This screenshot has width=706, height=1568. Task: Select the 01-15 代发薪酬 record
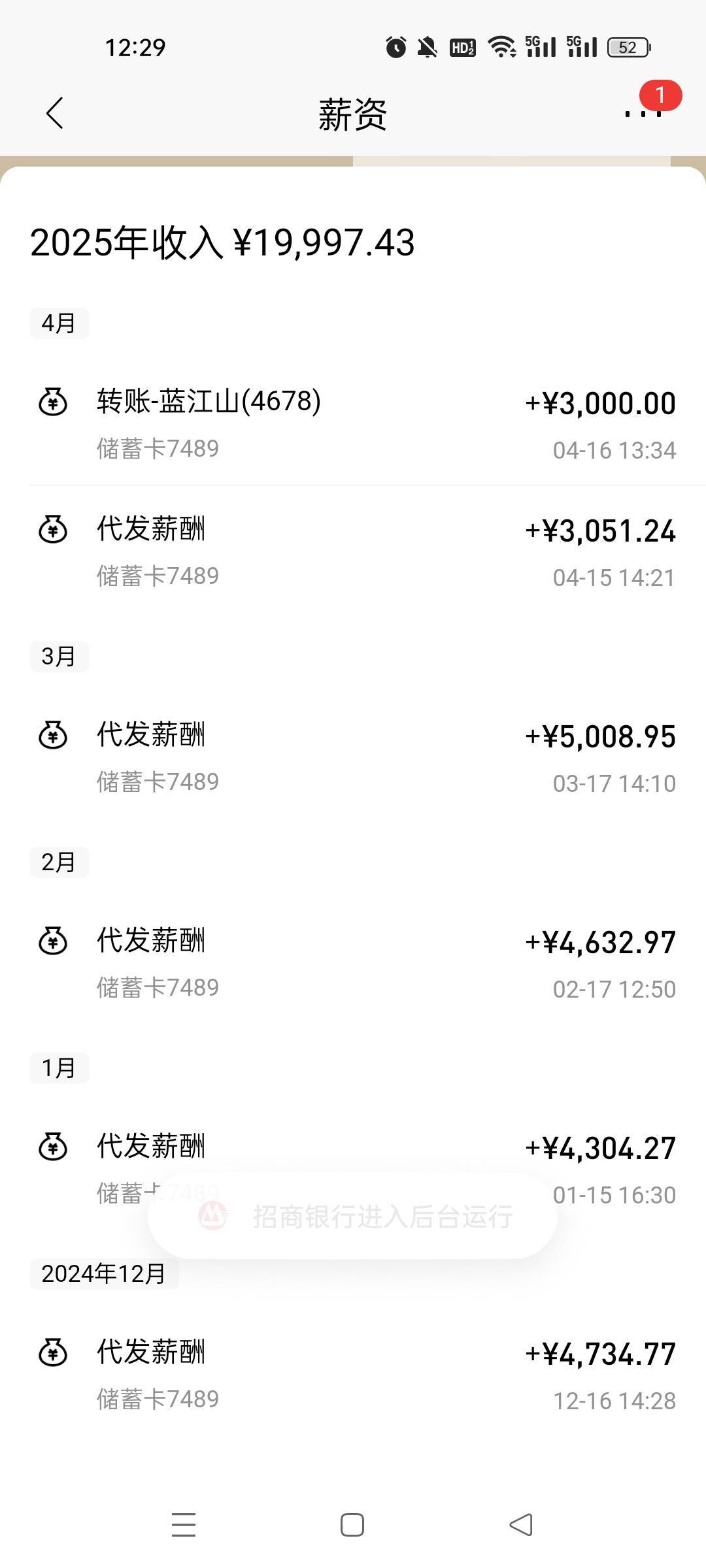click(353, 1168)
